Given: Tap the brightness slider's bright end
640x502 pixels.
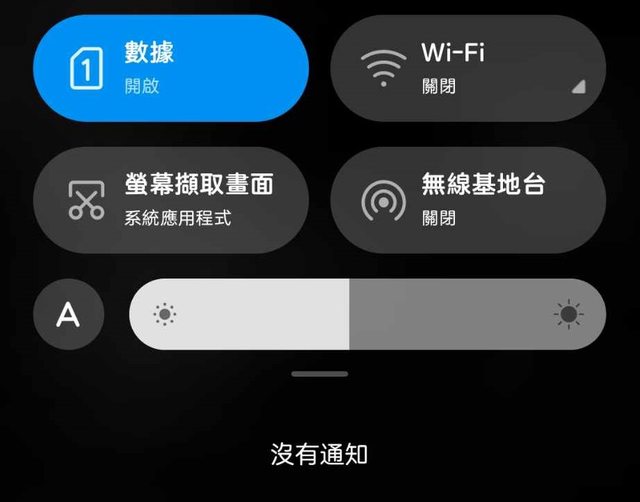Looking at the screenshot, I should tap(568, 316).
